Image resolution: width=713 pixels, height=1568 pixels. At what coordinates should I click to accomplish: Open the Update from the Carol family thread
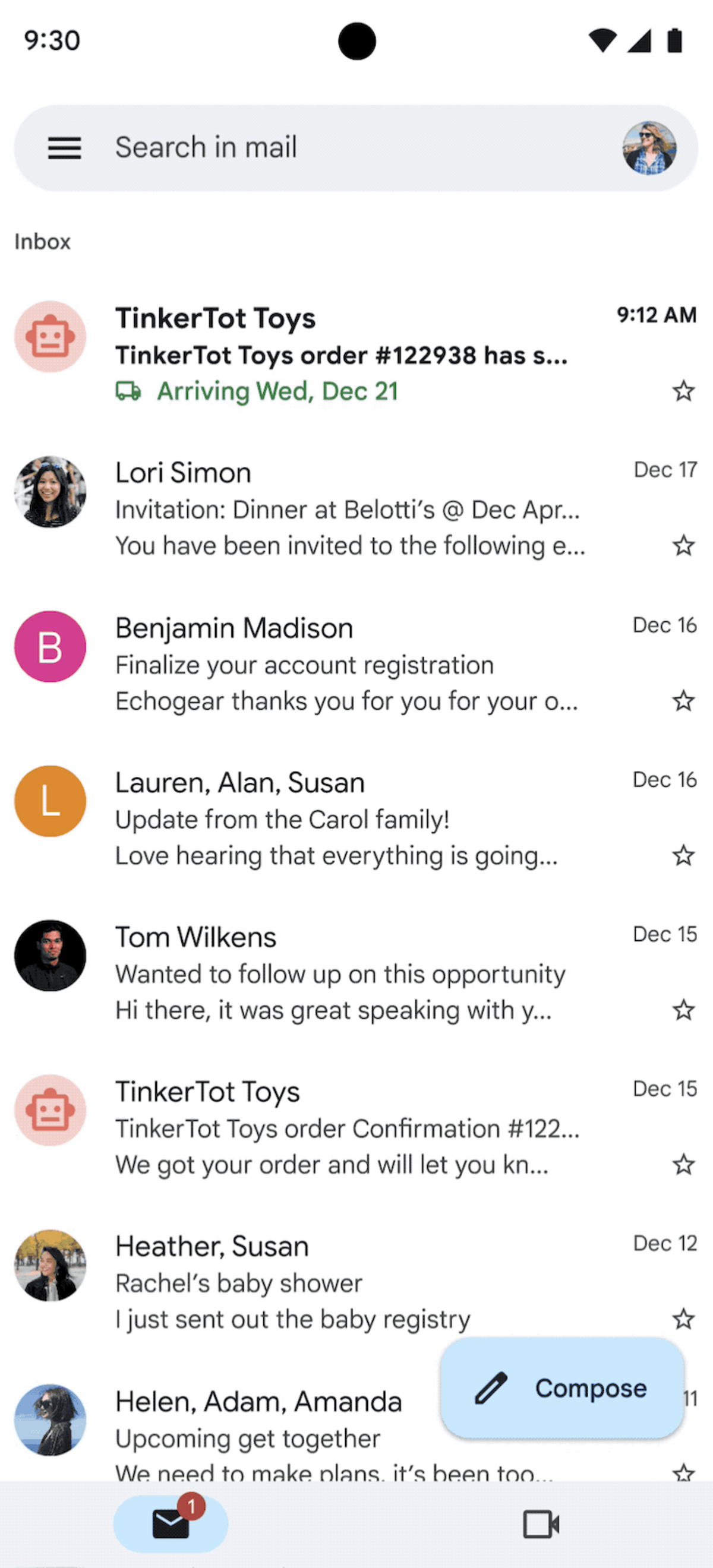[355, 818]
